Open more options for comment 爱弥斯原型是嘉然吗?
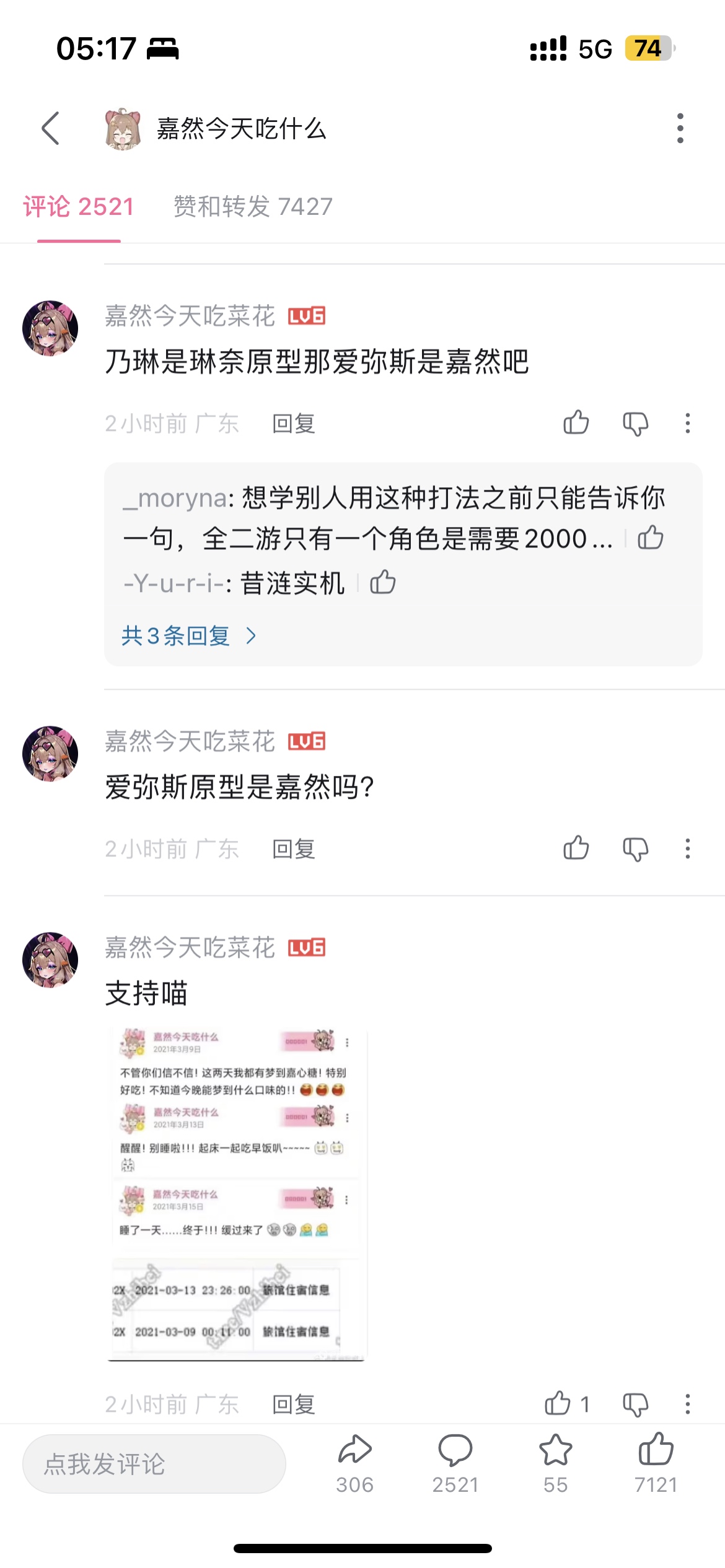 coord(687,848)
